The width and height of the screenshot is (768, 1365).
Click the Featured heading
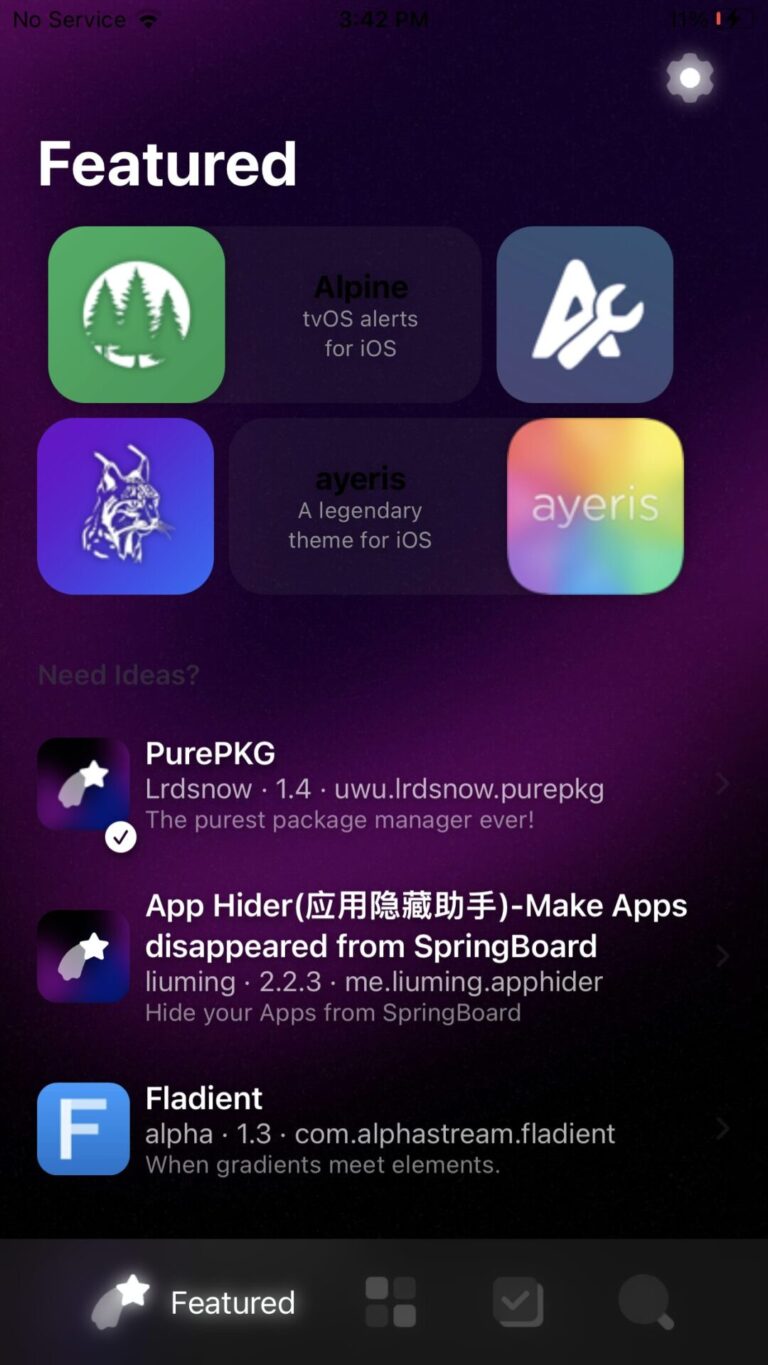(167, 163)
